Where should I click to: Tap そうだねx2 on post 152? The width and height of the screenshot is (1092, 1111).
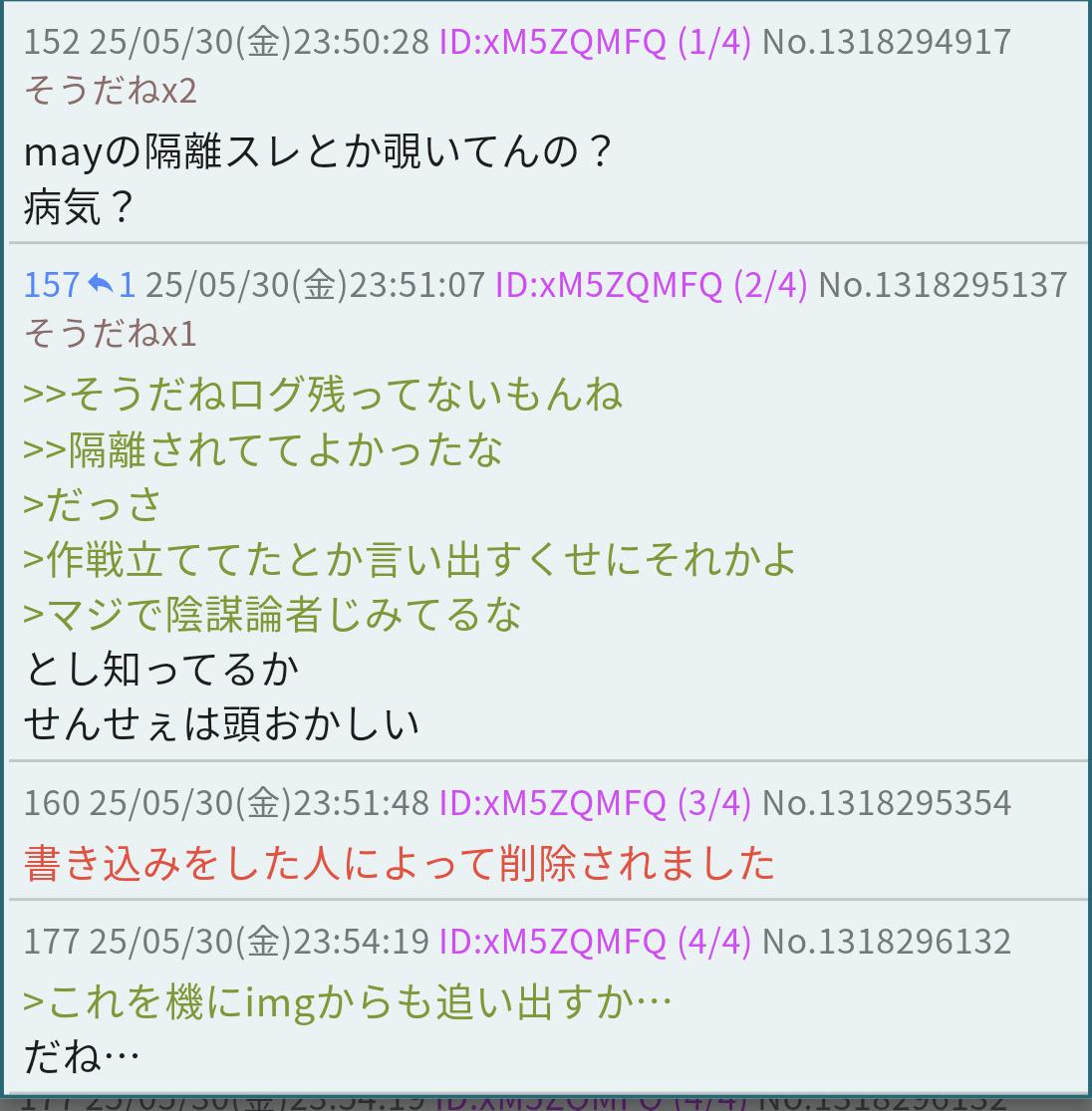(111, 92)
